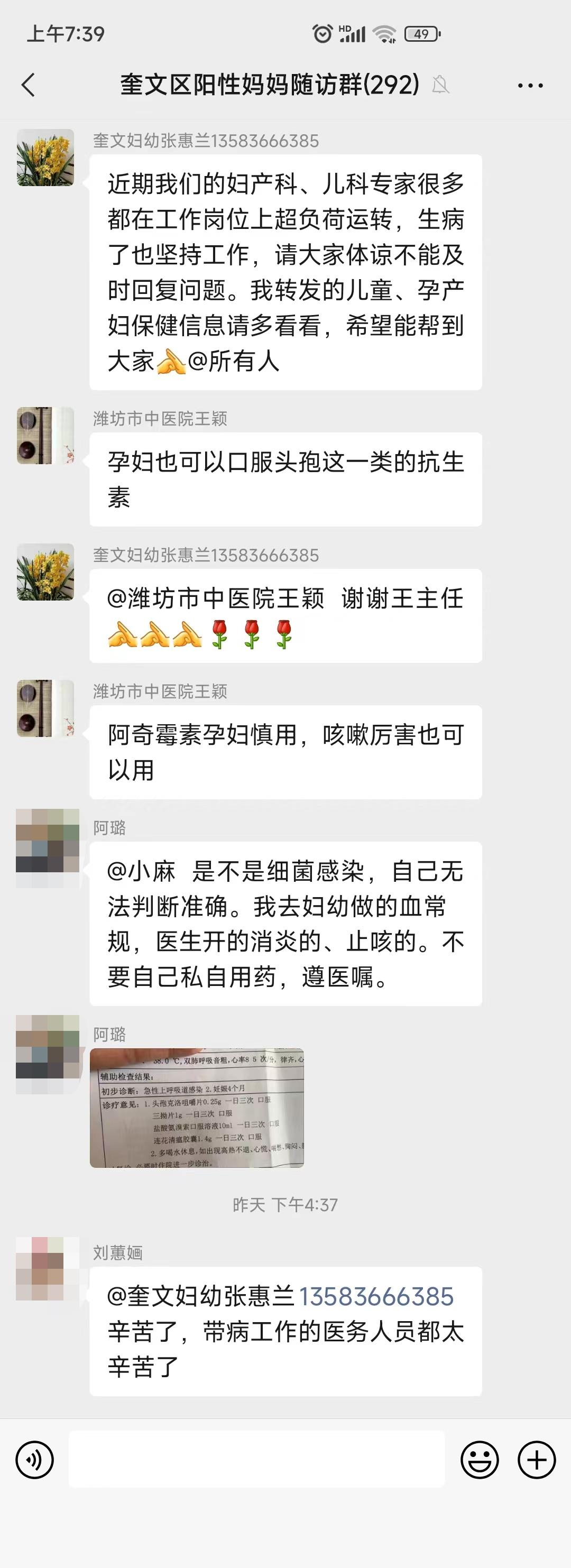Screen dimensions: 571x1568
Task: Open the prescription photo sent by 阿璐
Action: (x=197, y=1107)
